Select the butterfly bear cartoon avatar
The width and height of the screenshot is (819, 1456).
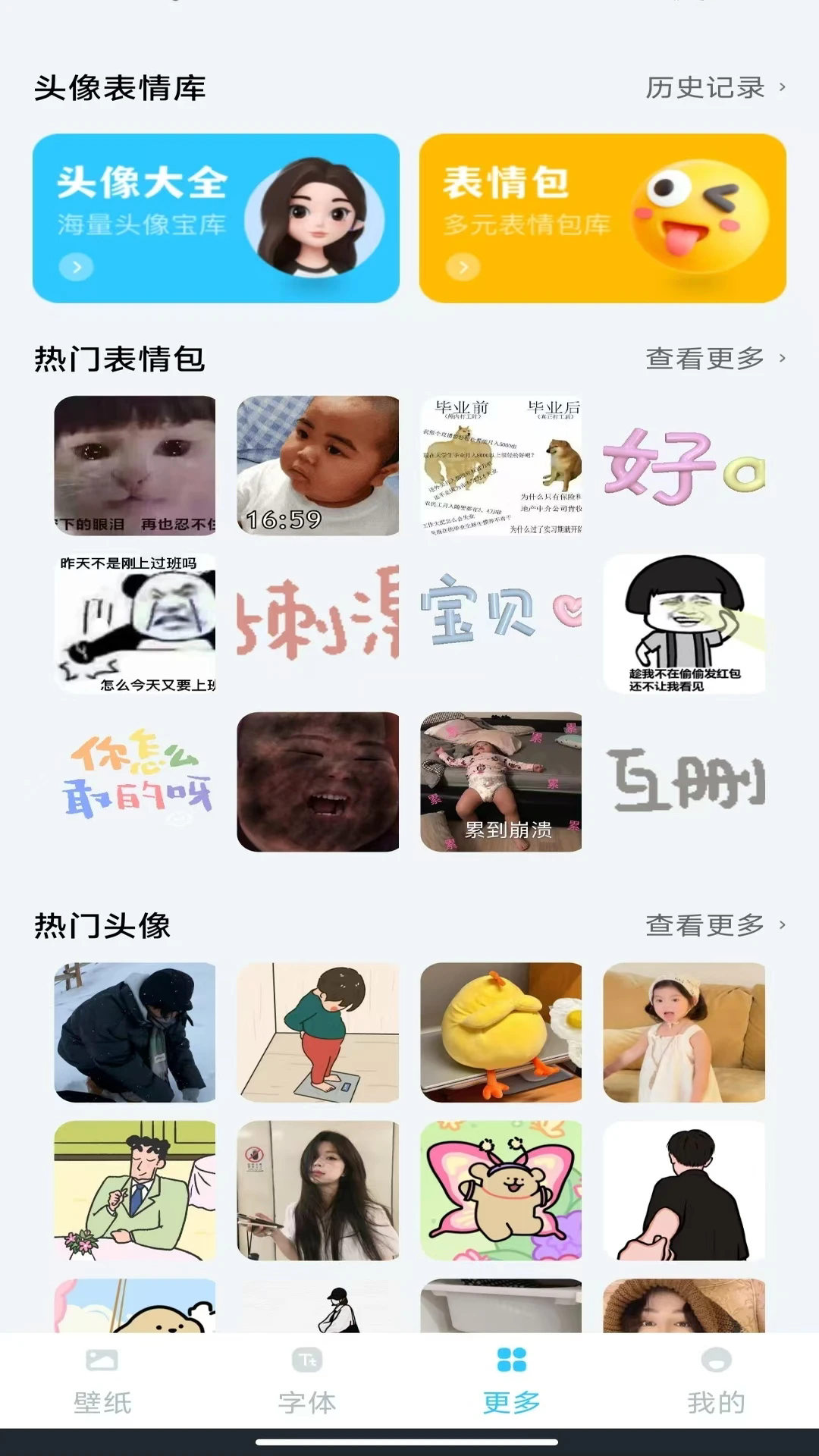tap(501, 1191)
